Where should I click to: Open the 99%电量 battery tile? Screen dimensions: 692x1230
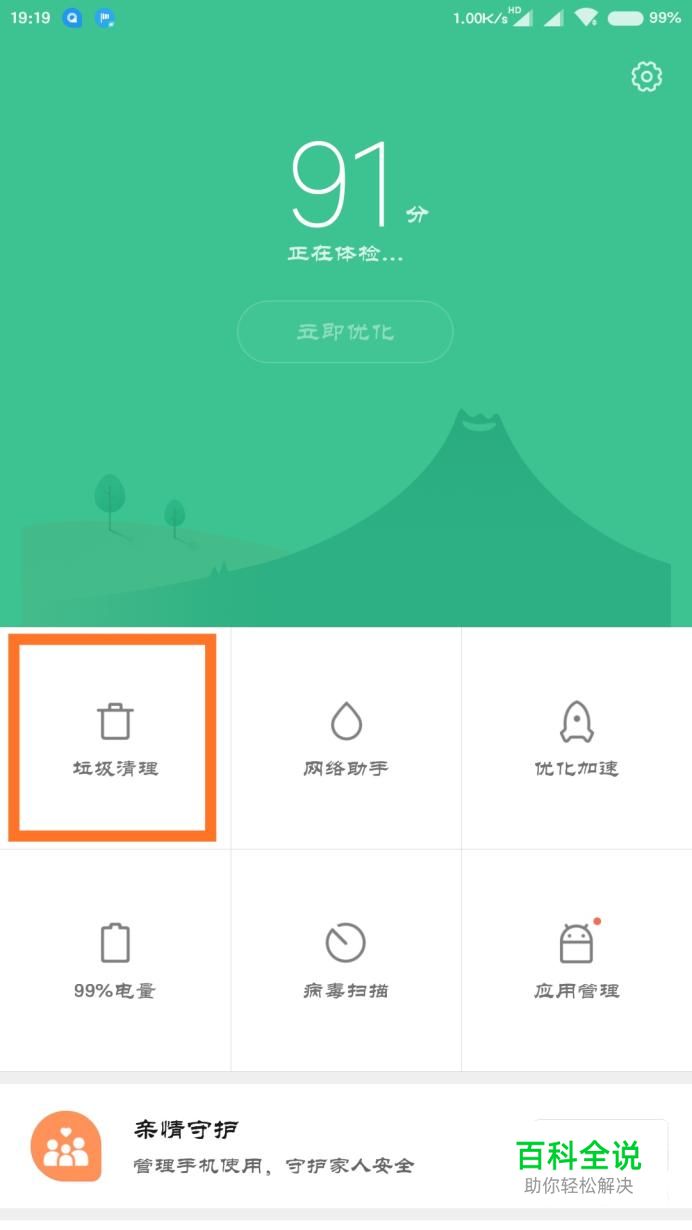(115, 960)
